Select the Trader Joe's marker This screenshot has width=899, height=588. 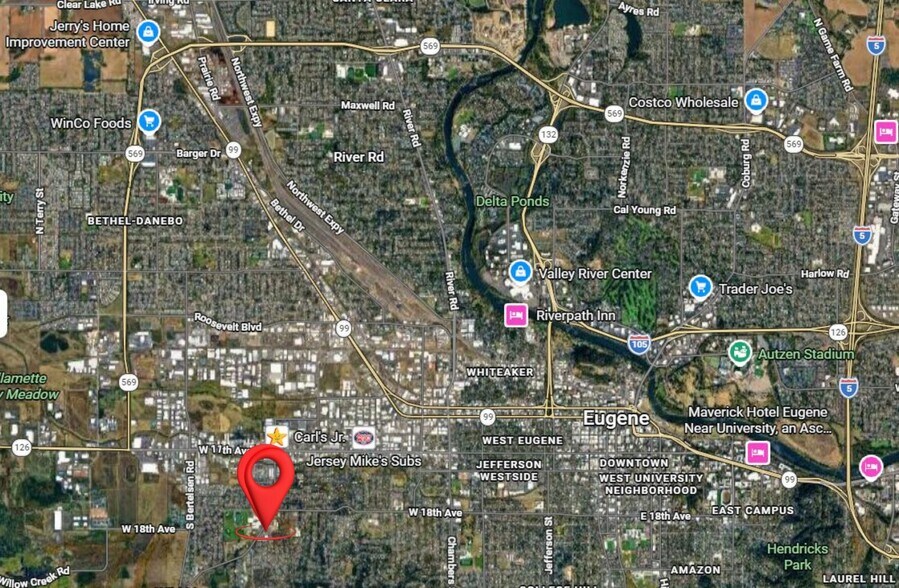[x=701, y=287]
